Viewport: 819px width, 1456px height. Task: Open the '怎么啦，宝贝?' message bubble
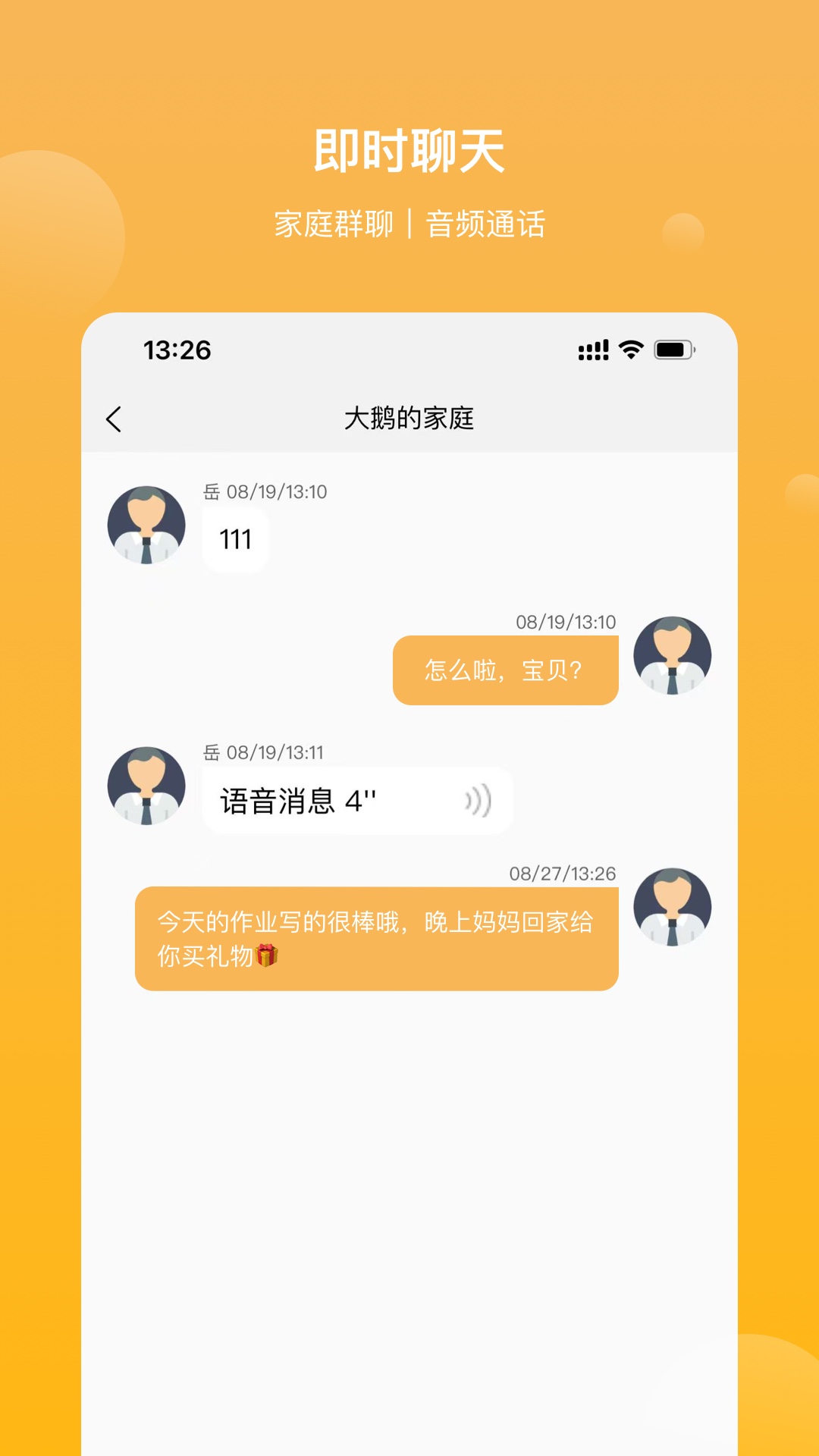[x=506, y=669]
